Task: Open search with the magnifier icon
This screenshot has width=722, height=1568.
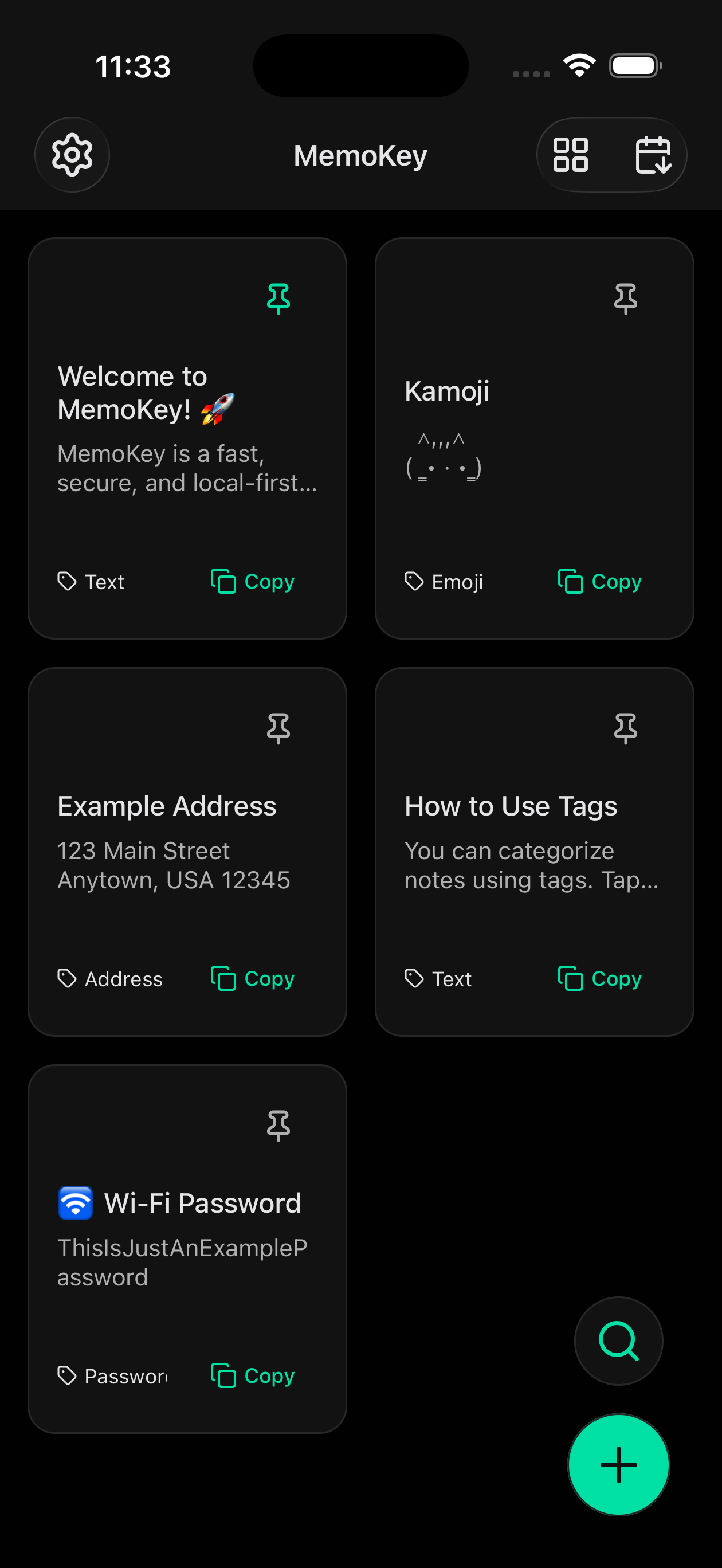Action: tap(618, 1342)
